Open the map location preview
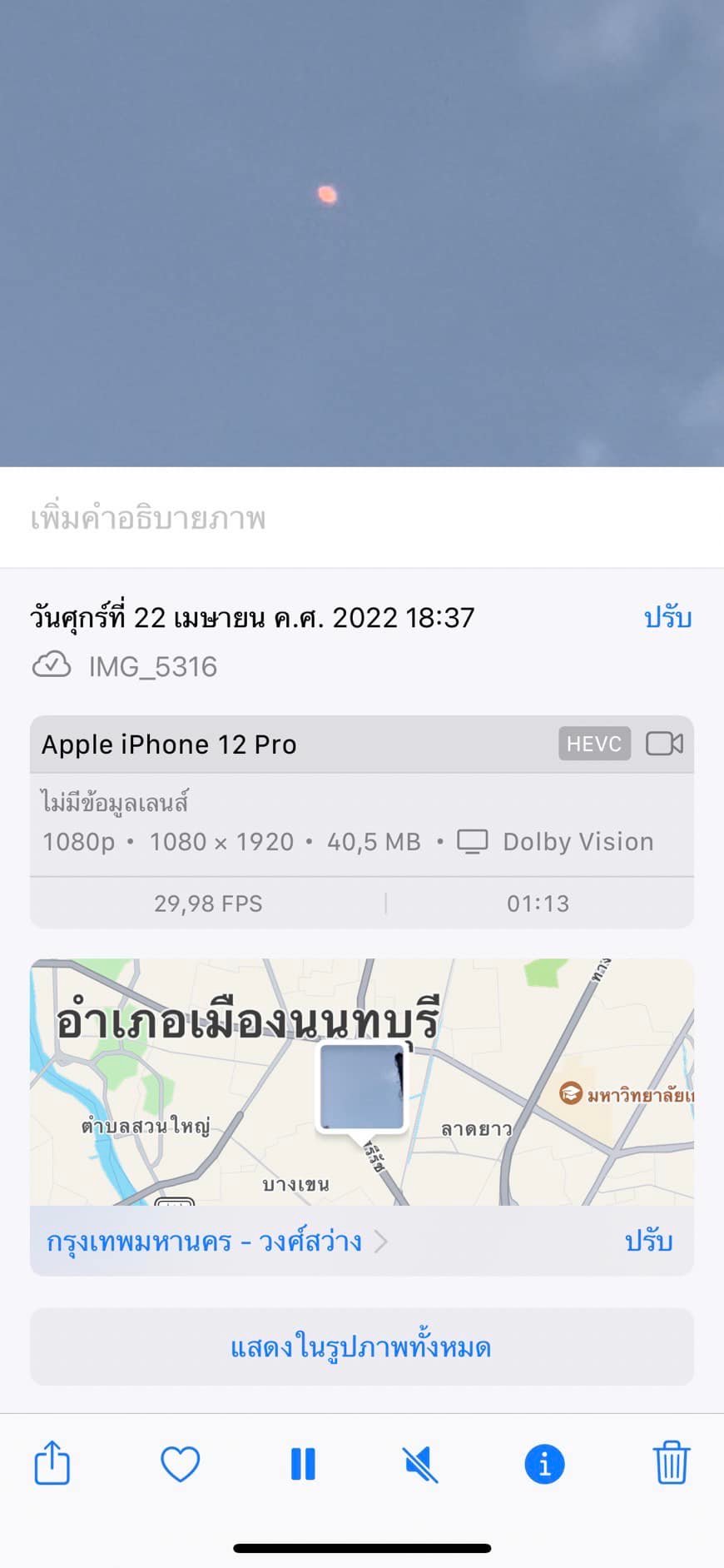Screen dimensions: 724x1568 (x=362, y=1083)
